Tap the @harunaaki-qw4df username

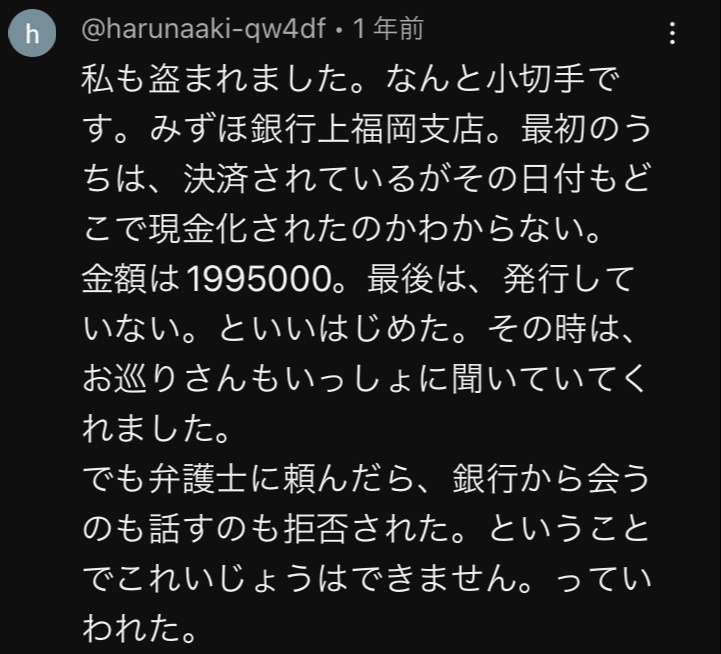tap(204, 30)
